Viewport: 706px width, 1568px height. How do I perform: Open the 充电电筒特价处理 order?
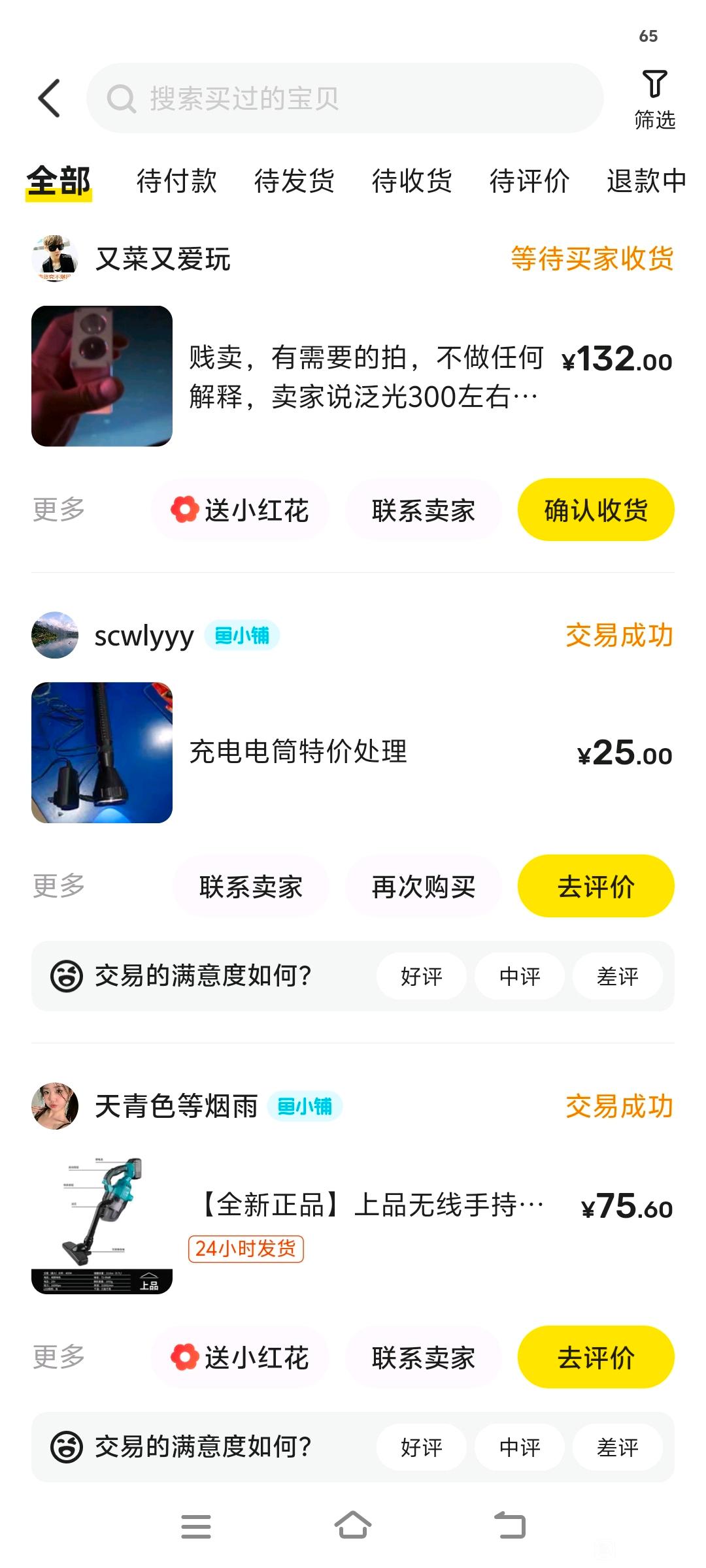[x=353, y=753]
